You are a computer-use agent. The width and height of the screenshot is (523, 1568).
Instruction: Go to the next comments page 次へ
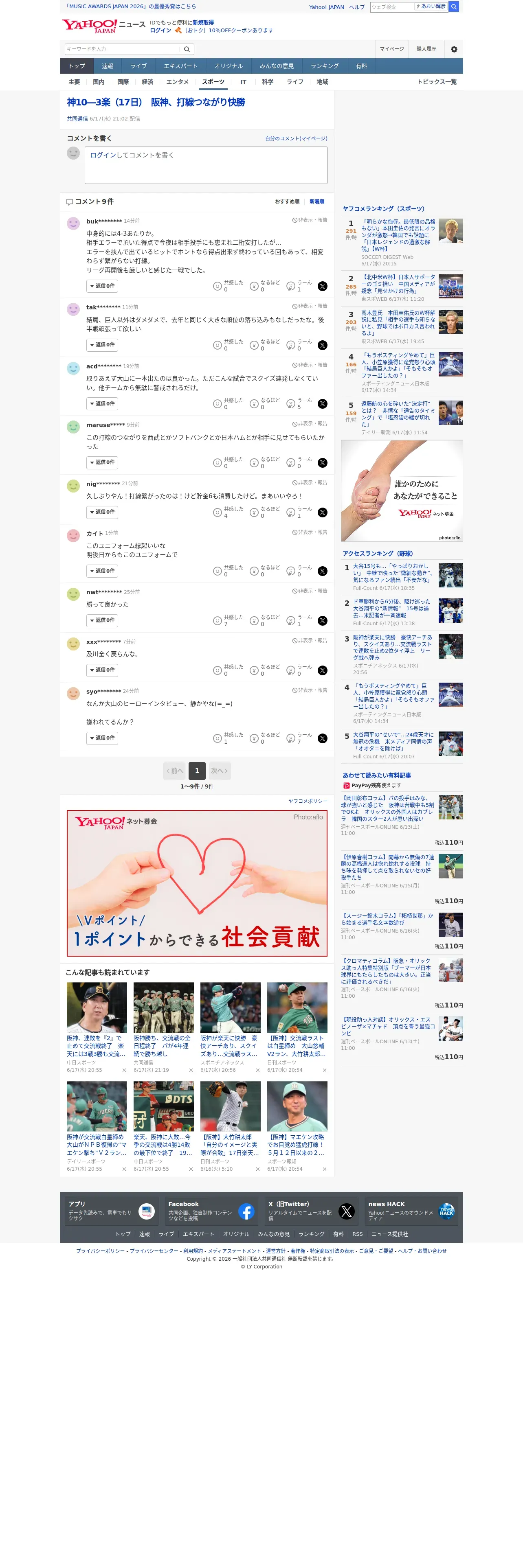click(x=219, y=771)
